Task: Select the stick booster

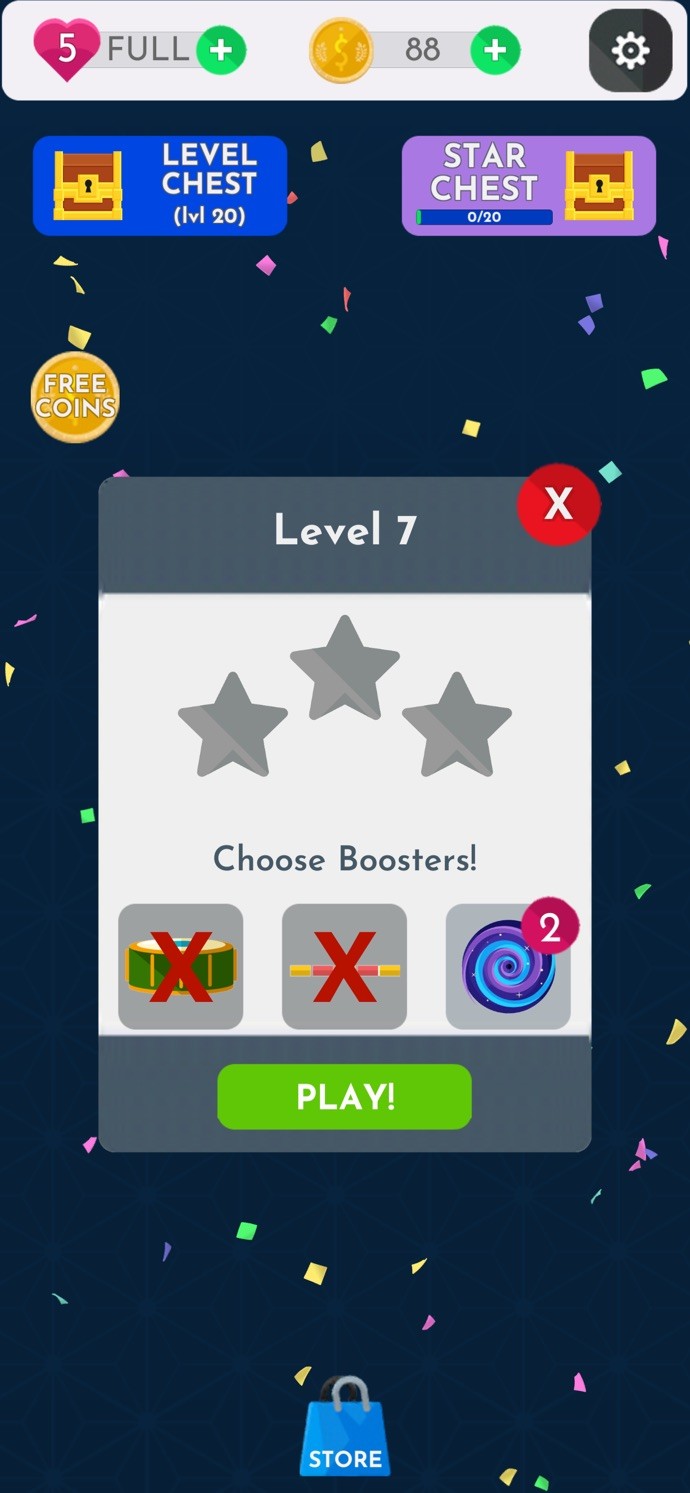Action: click(344, 966)
